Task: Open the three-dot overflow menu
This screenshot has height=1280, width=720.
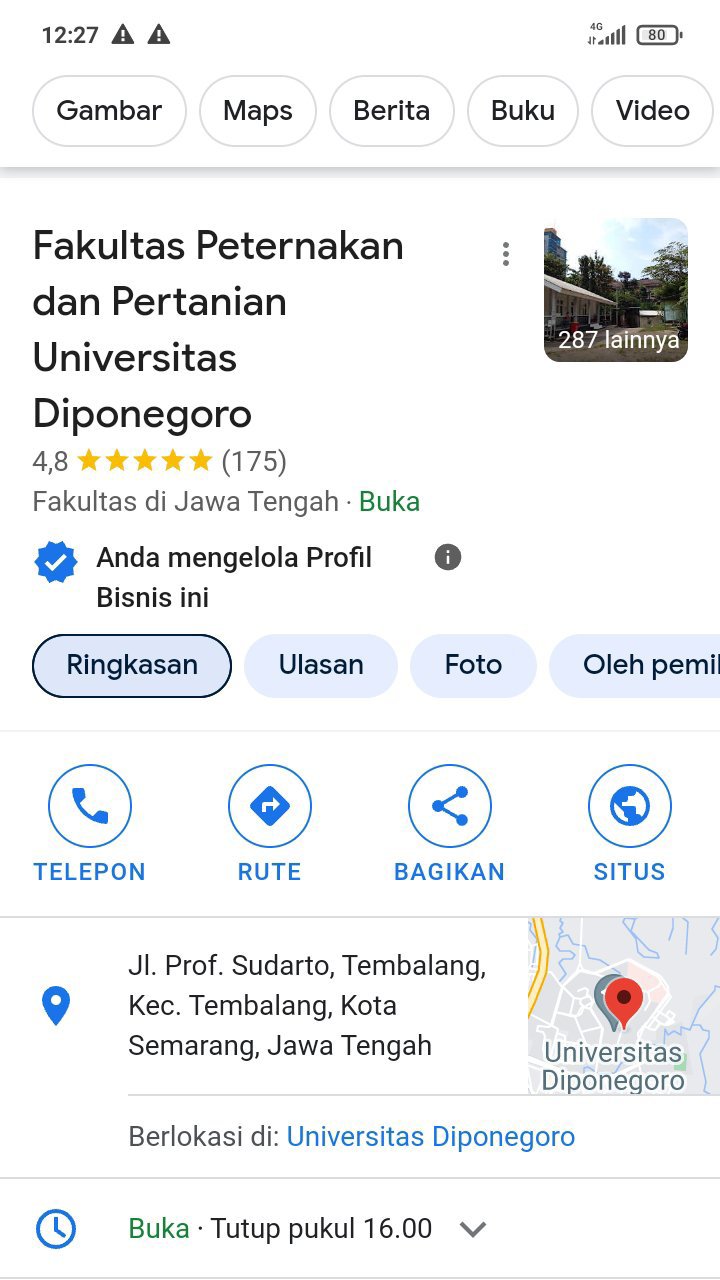Action: tap(506, 254)
